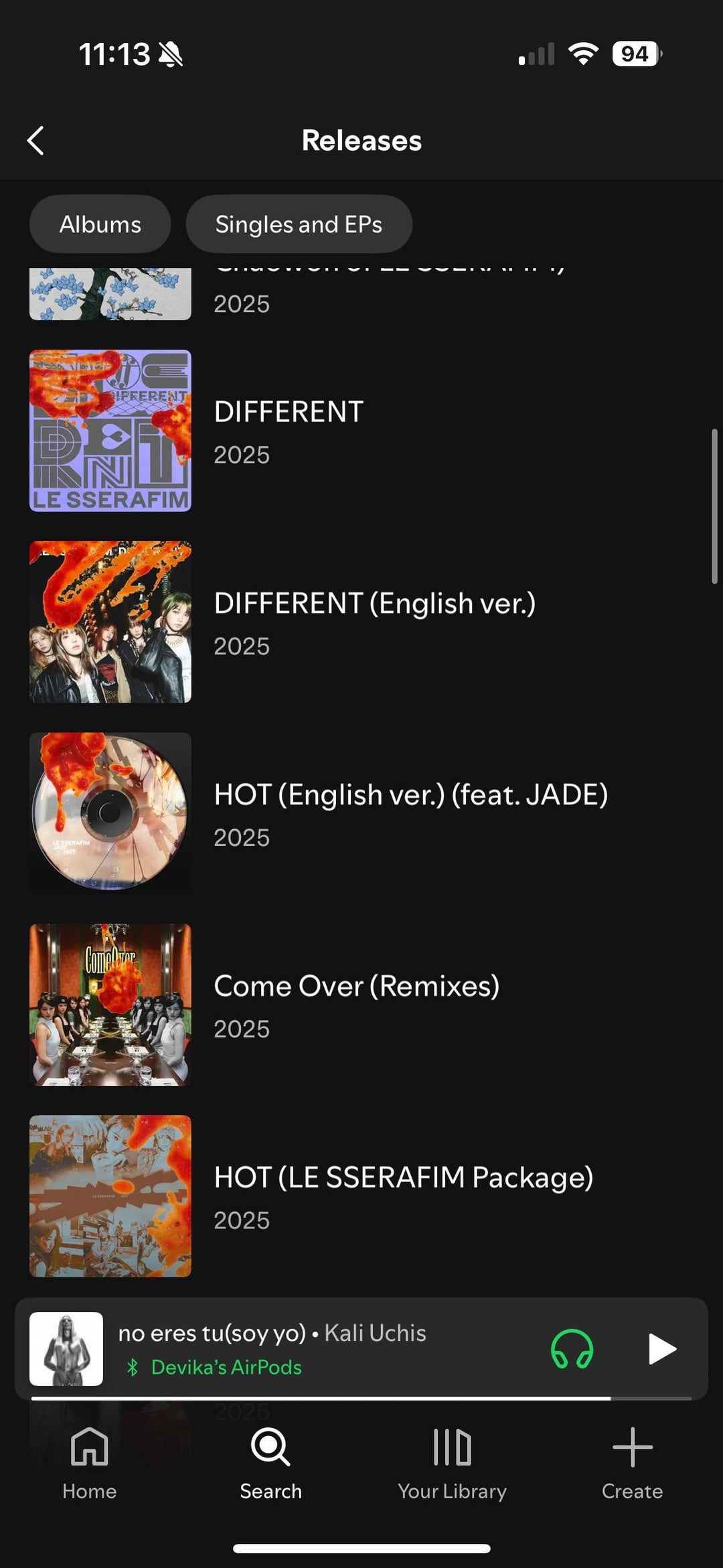Screen dimensions: 723x1568
Task: Open HOT (LE SSERAFIM Package)
Action: click(x=403, y=1196)
